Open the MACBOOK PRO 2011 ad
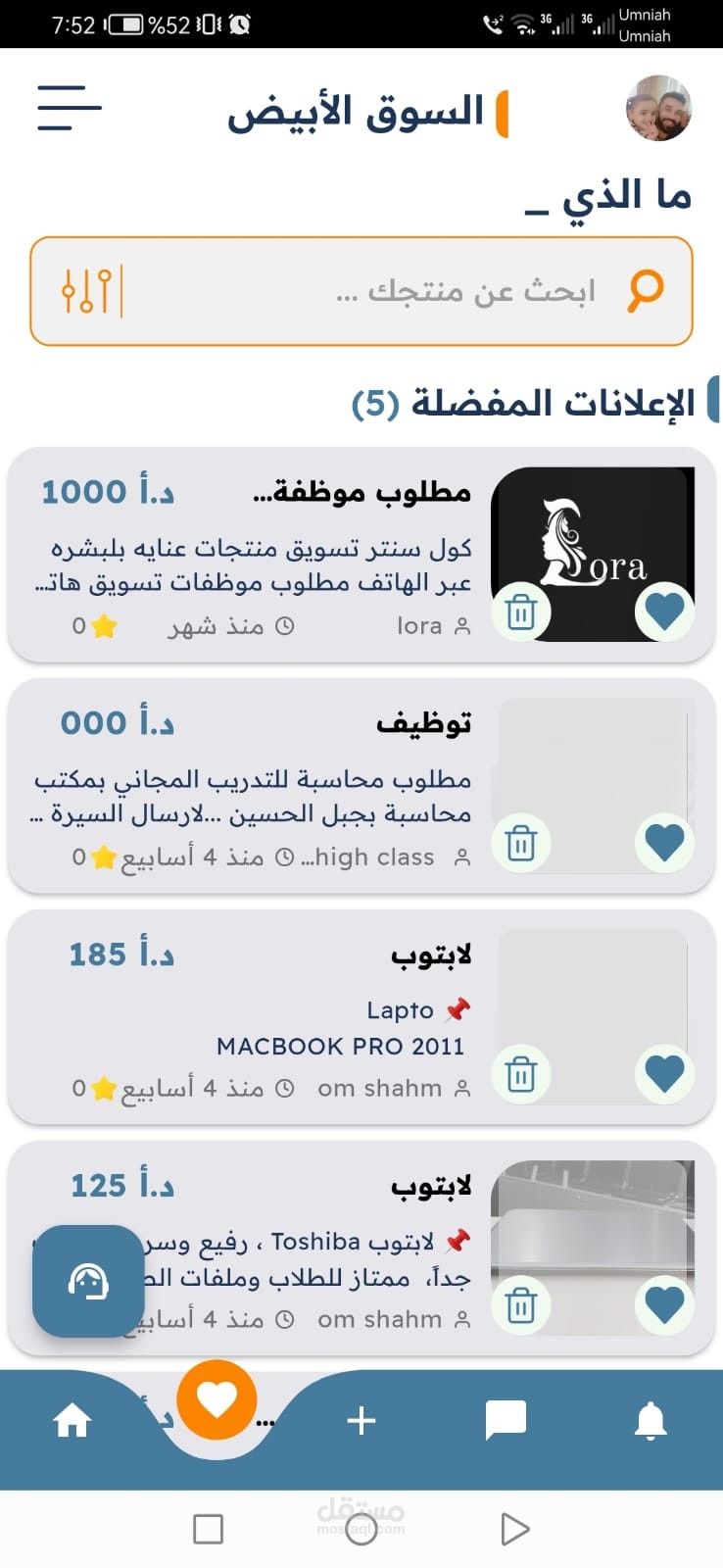 click(x=294, y=1019)
